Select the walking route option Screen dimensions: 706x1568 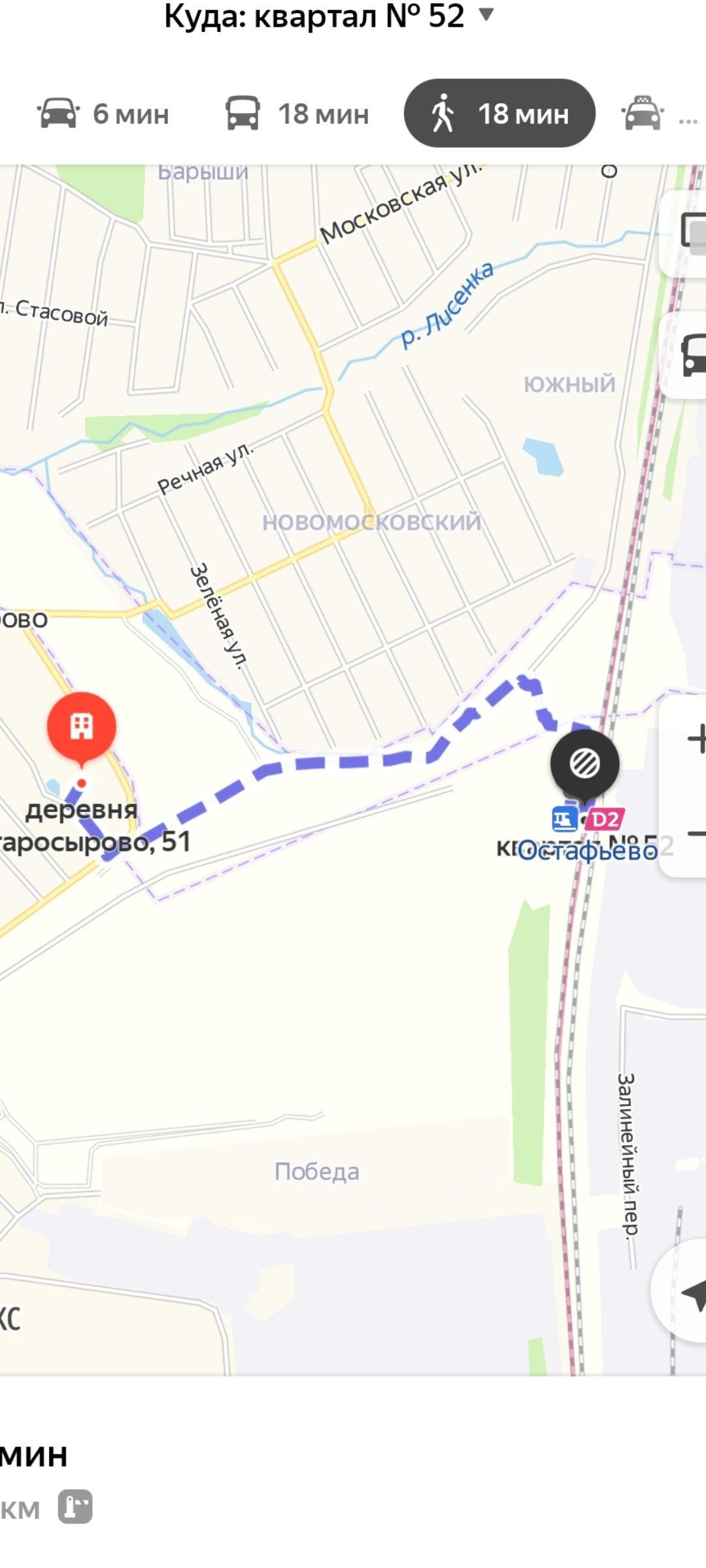click(x=499, y=114)
